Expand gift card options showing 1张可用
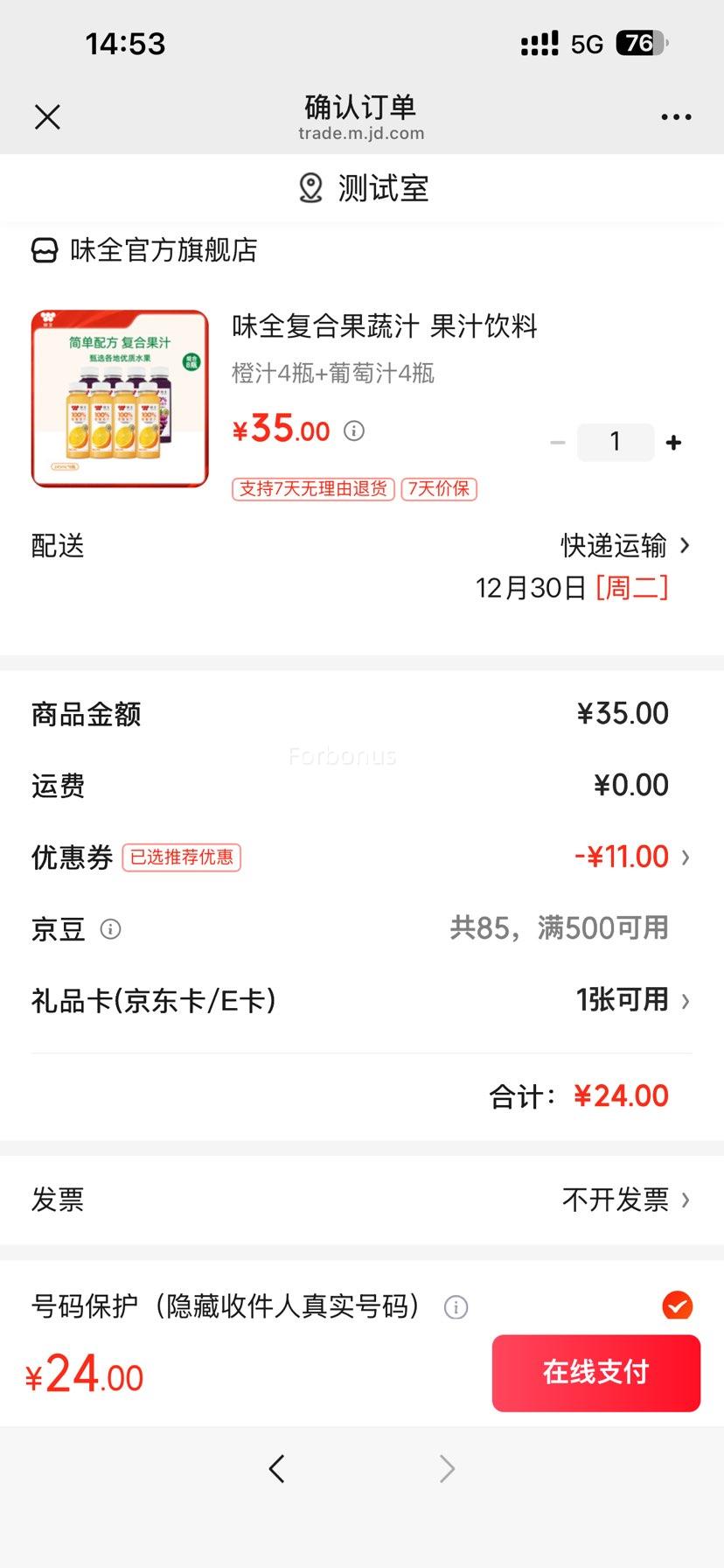Viewport: 724px width, 1568px height. point(623,999)
